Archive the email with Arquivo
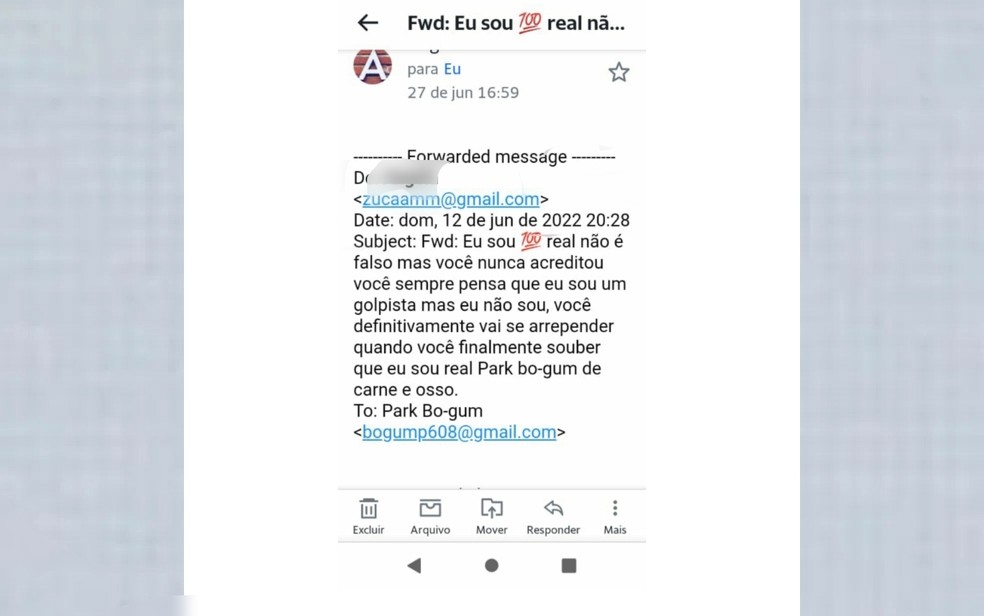 point(430,516)
